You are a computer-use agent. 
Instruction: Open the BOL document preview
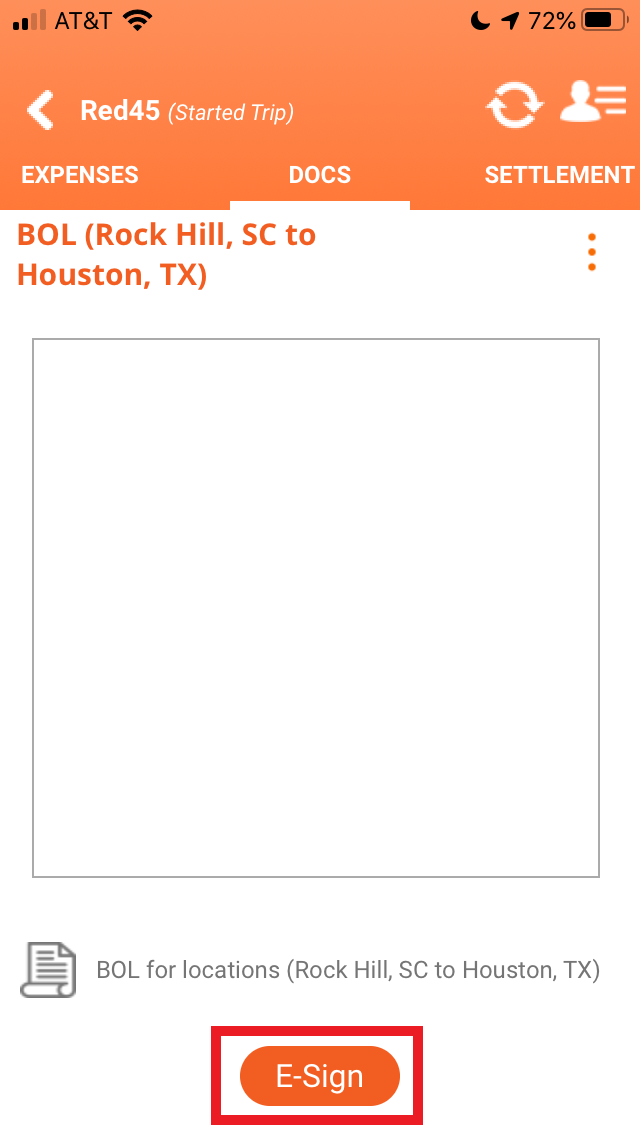tap(316, 608)
